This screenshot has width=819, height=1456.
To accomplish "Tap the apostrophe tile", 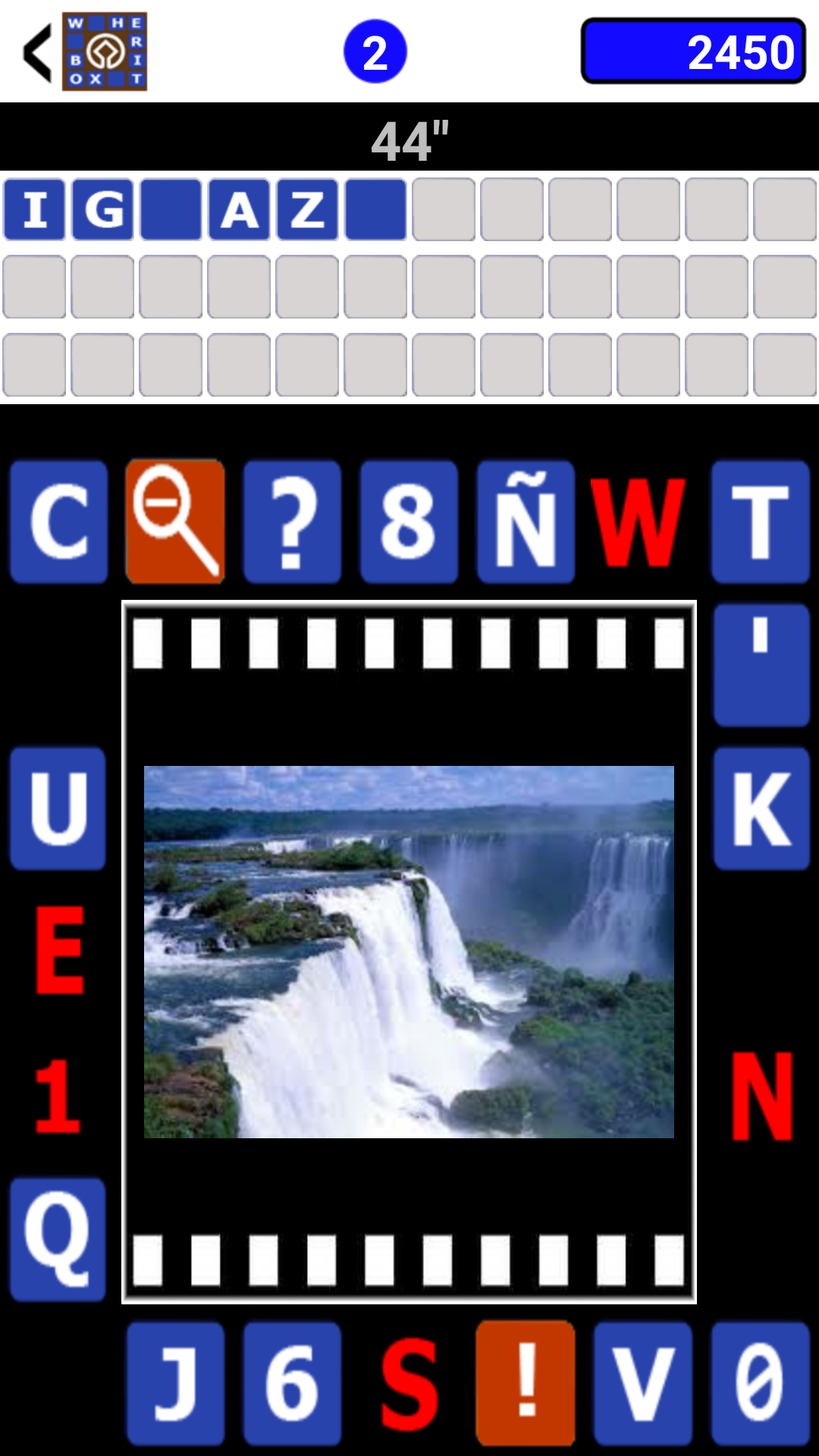I will tap(761, 665).
